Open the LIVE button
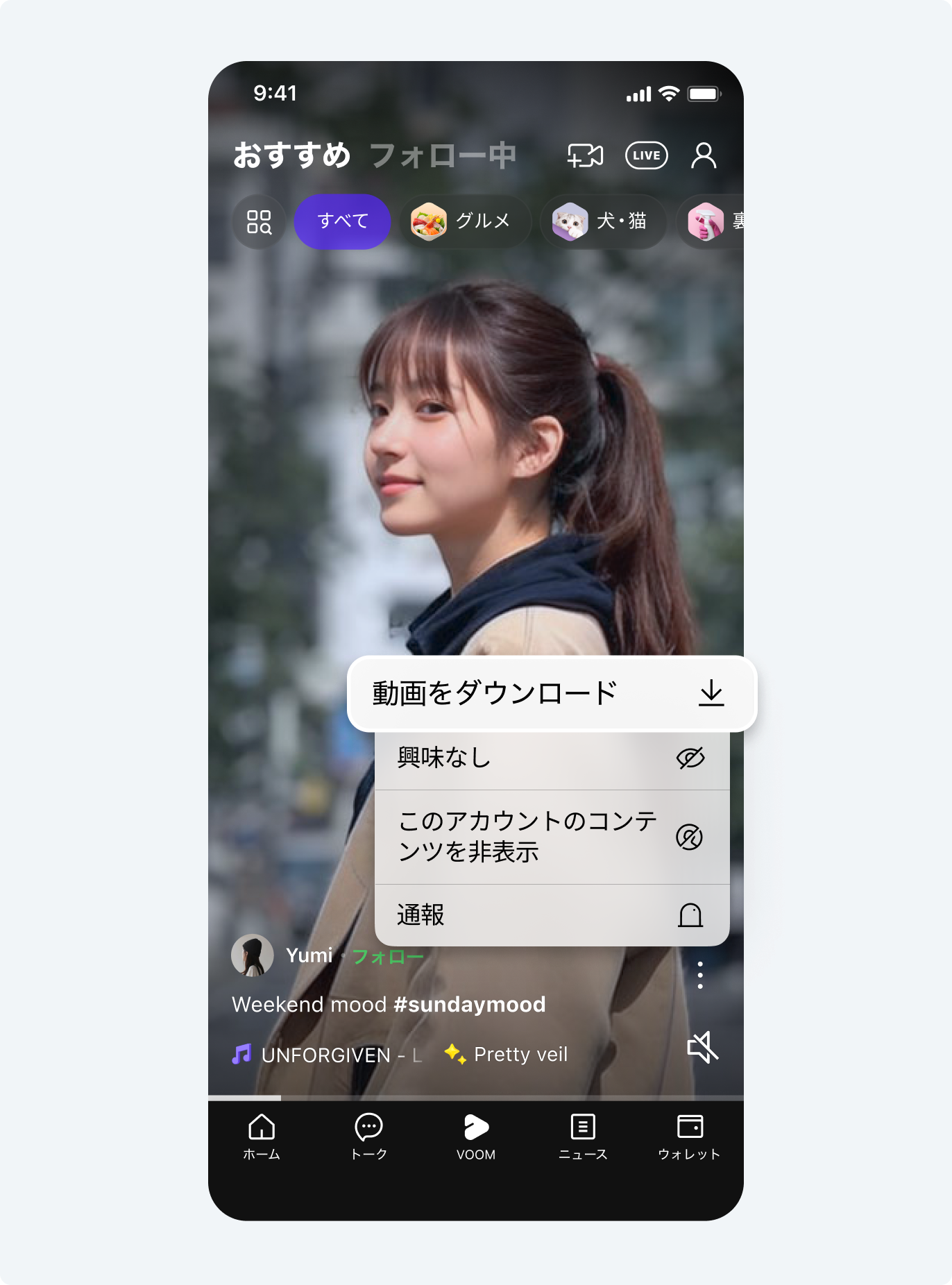 [646, 155]
